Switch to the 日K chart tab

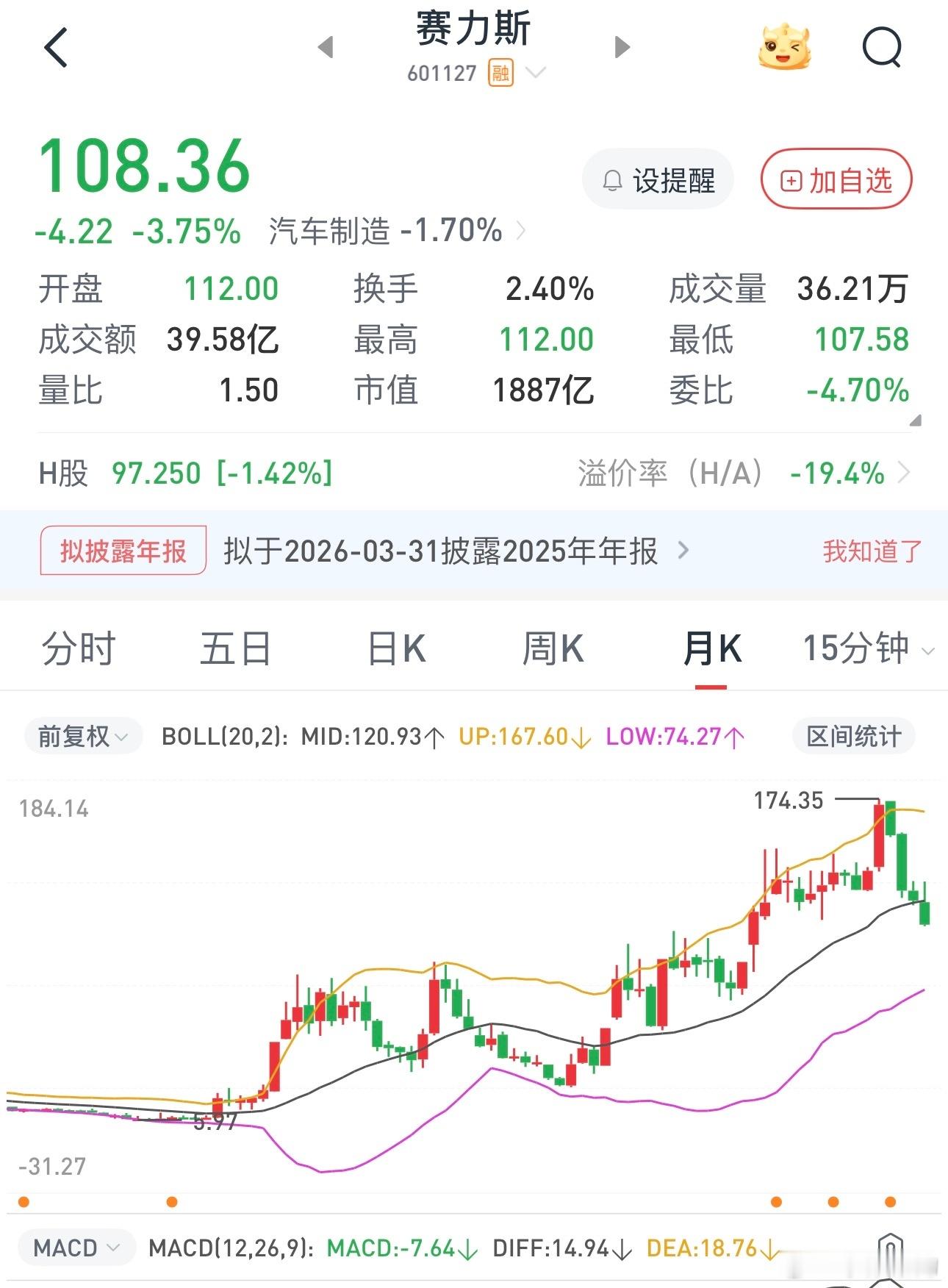tap(395, 648)
